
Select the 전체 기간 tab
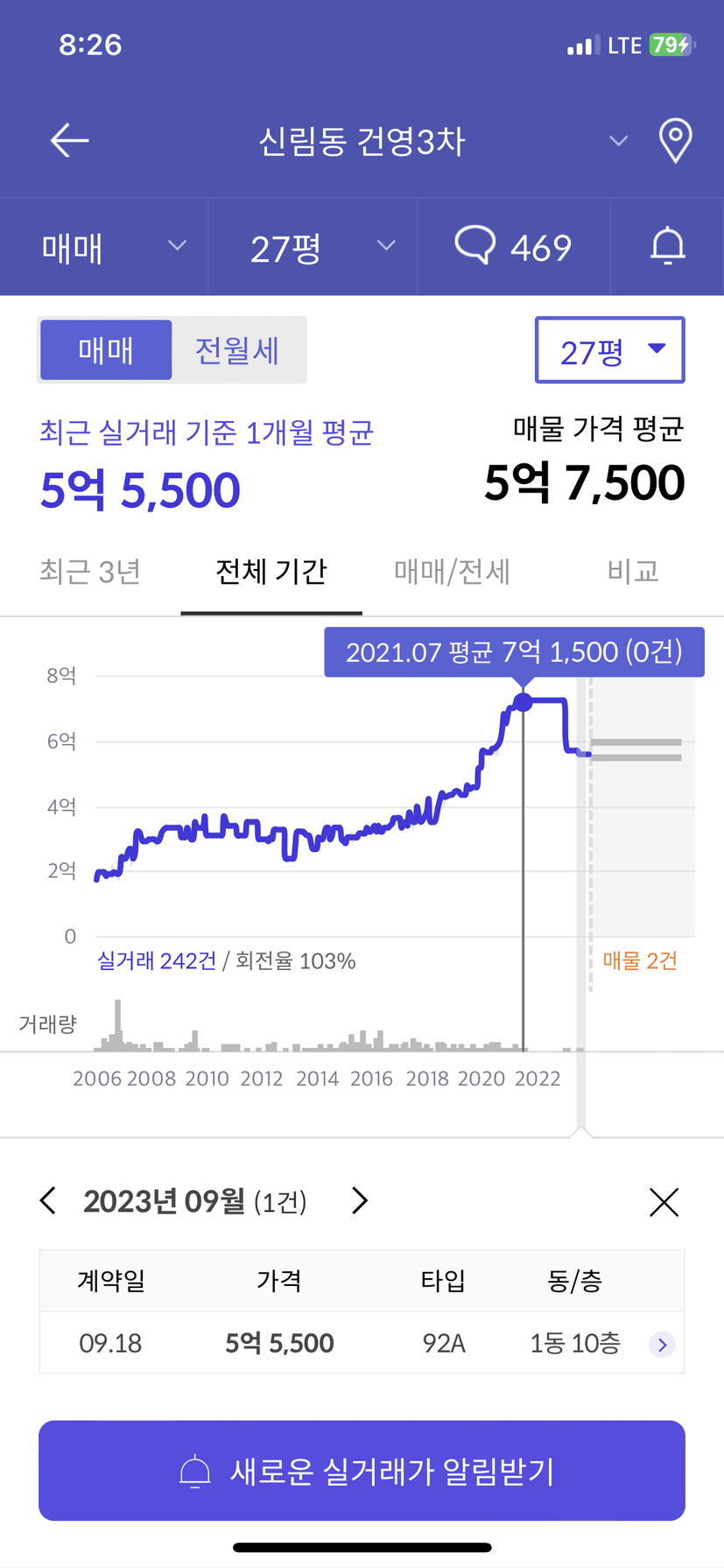pyautogui.click(x=271, y=572)
